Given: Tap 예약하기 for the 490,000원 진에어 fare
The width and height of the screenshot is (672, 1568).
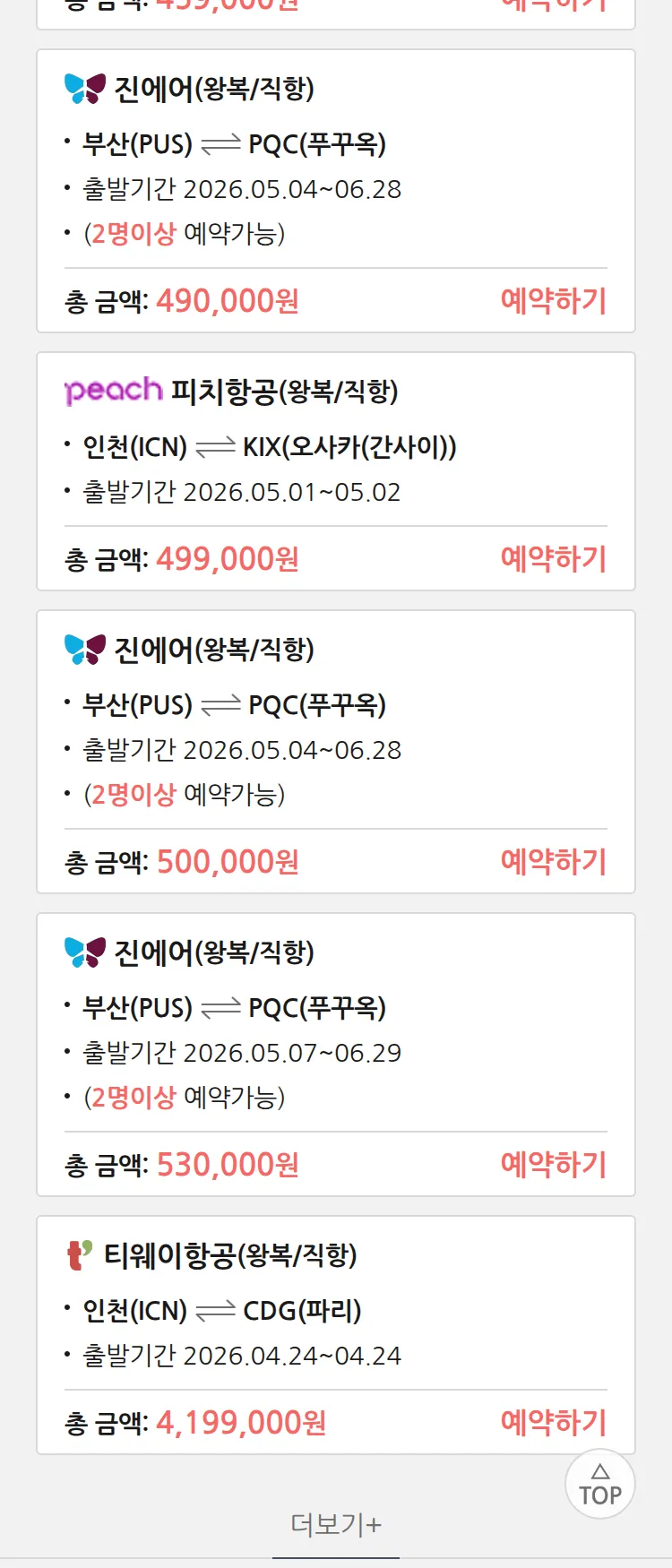Looking at the screenshot, I should [x=553, y=301].
